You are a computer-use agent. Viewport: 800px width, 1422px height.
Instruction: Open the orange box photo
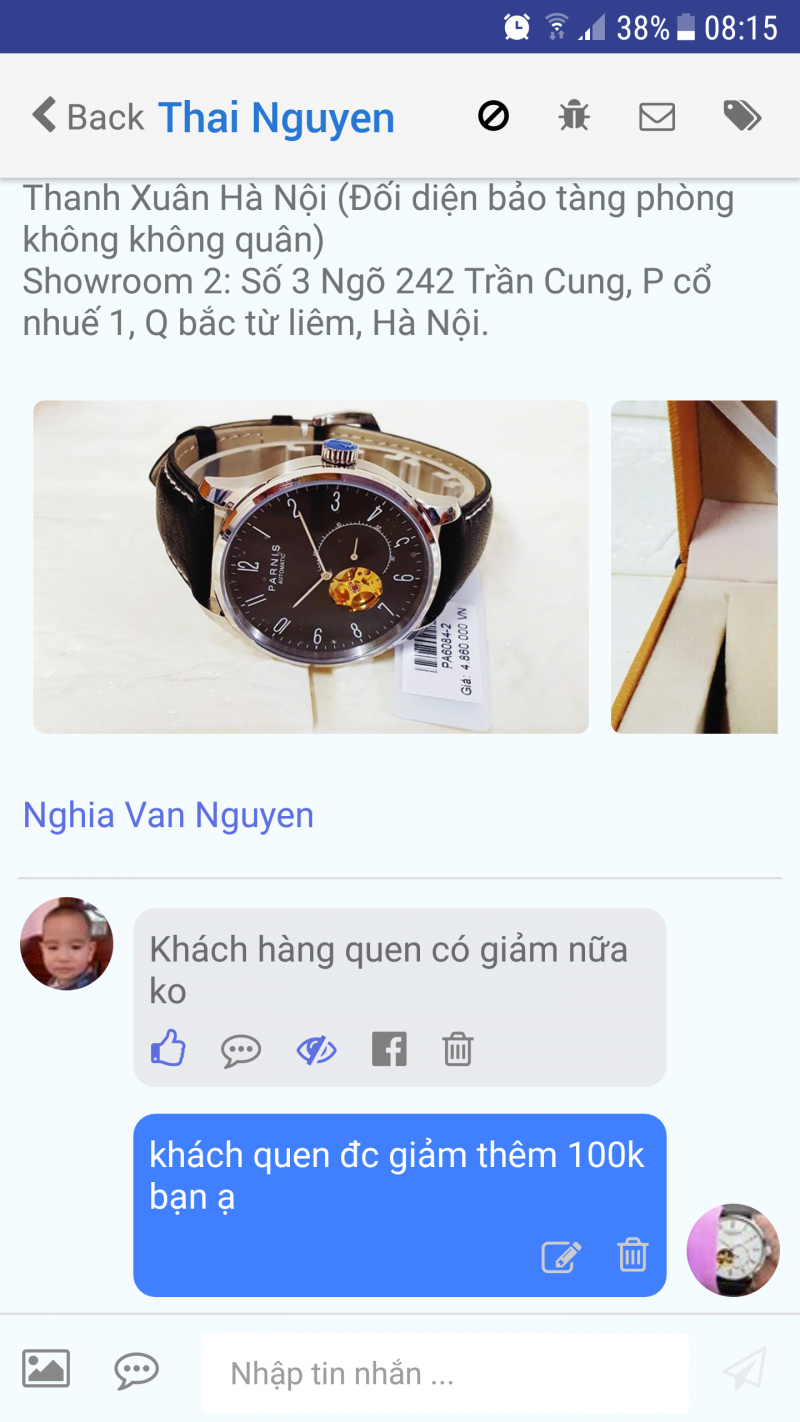694,567
